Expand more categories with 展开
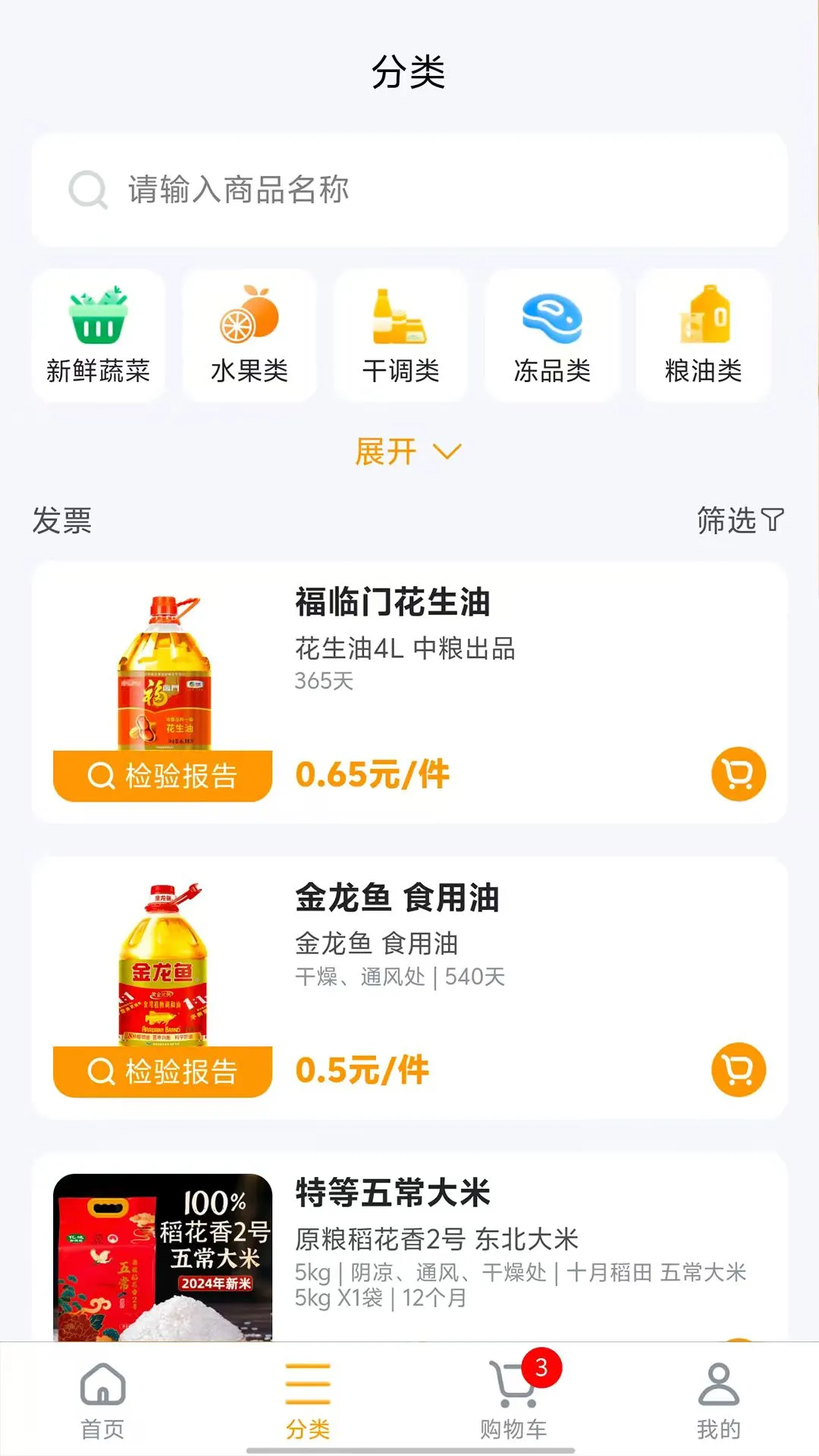 387,452
